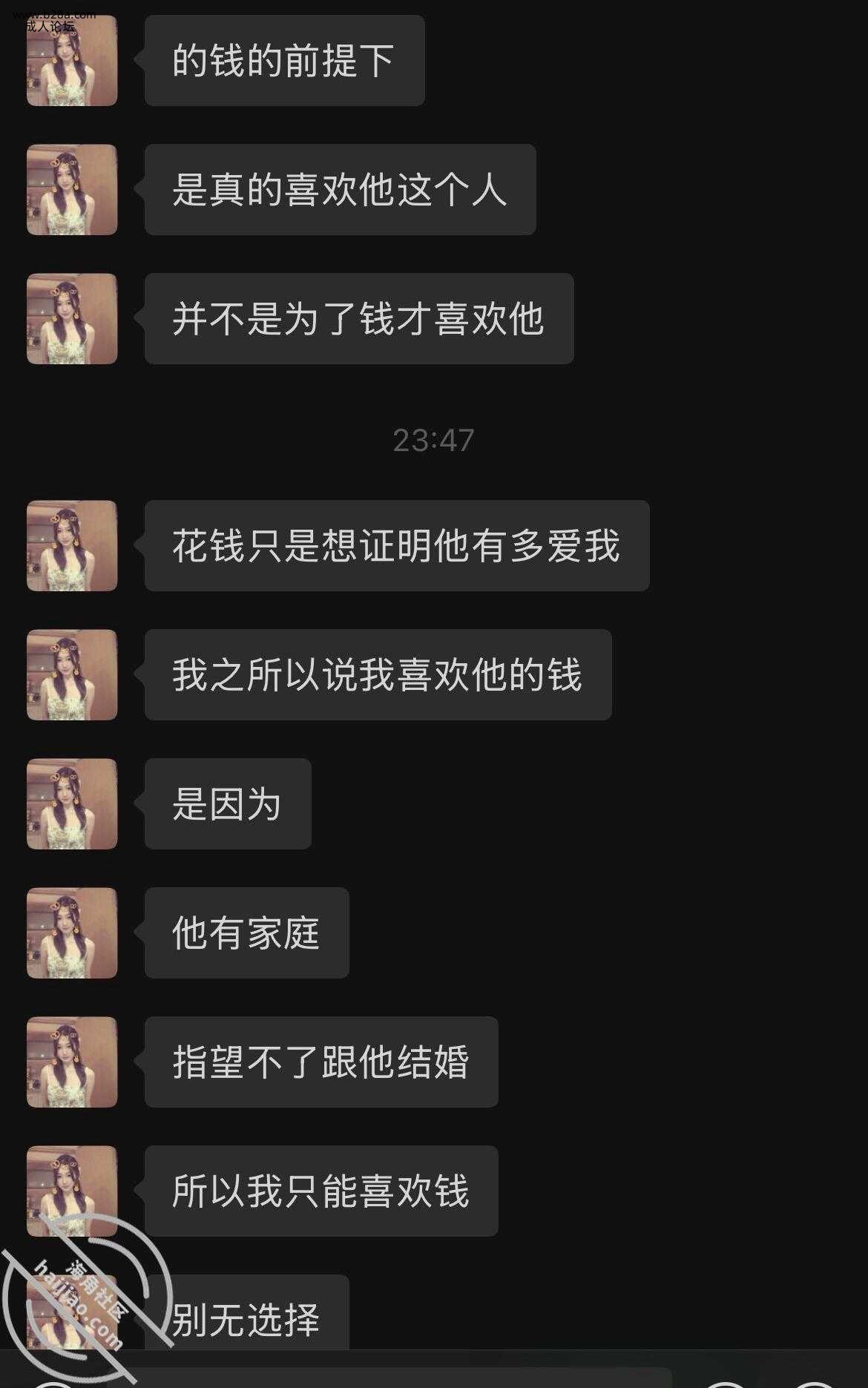Image resolution: width=868 pixels, height=1388 pixels.
Task: Tap the avatar next to "是真的喜欢他这个人"
Action: pyautogui.click(x=72, y=190)
